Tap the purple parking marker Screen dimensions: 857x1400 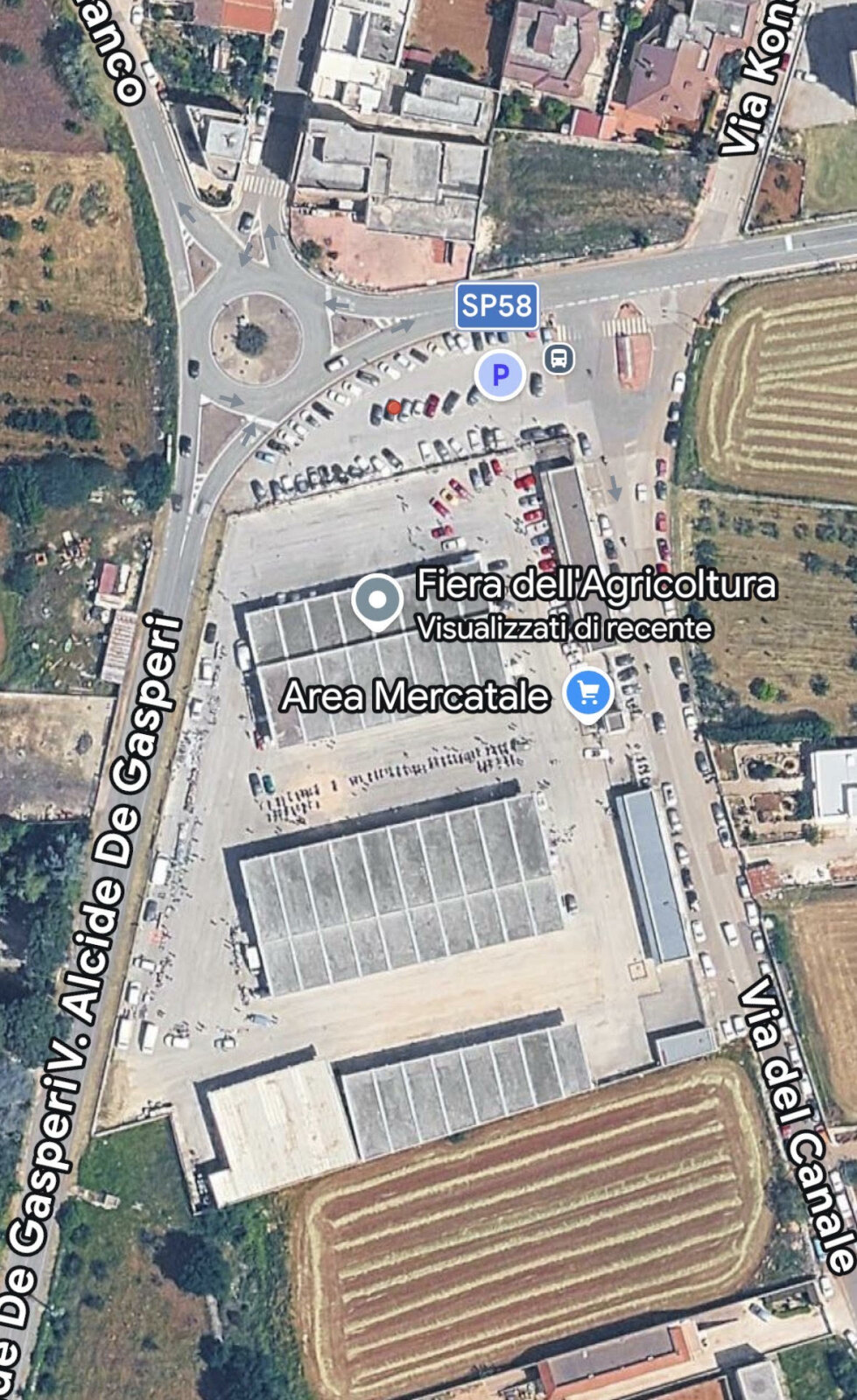(x=500, y=375)
